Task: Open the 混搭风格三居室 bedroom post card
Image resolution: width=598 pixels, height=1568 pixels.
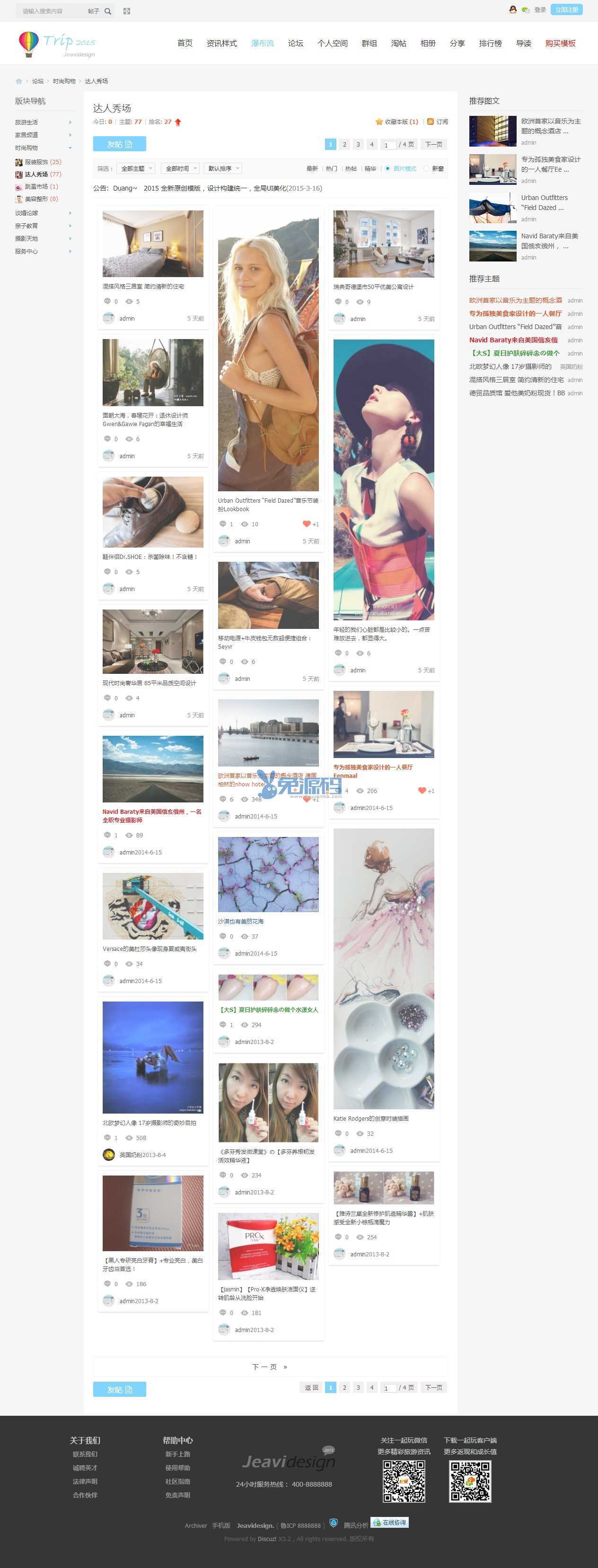Action: [x=153, y=244]
